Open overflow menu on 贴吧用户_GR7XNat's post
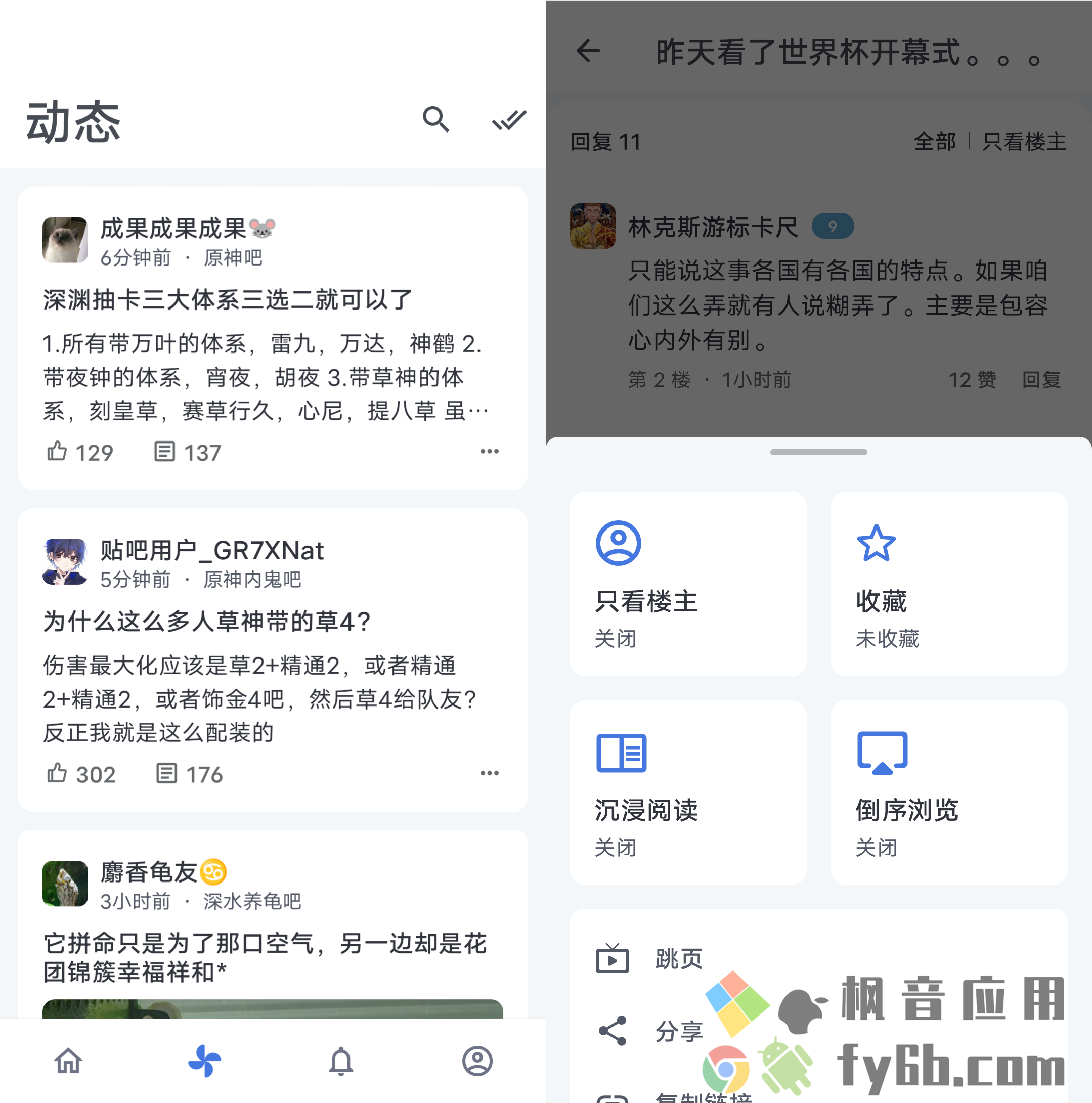1092x1103 pixels. tap(489, 774)
